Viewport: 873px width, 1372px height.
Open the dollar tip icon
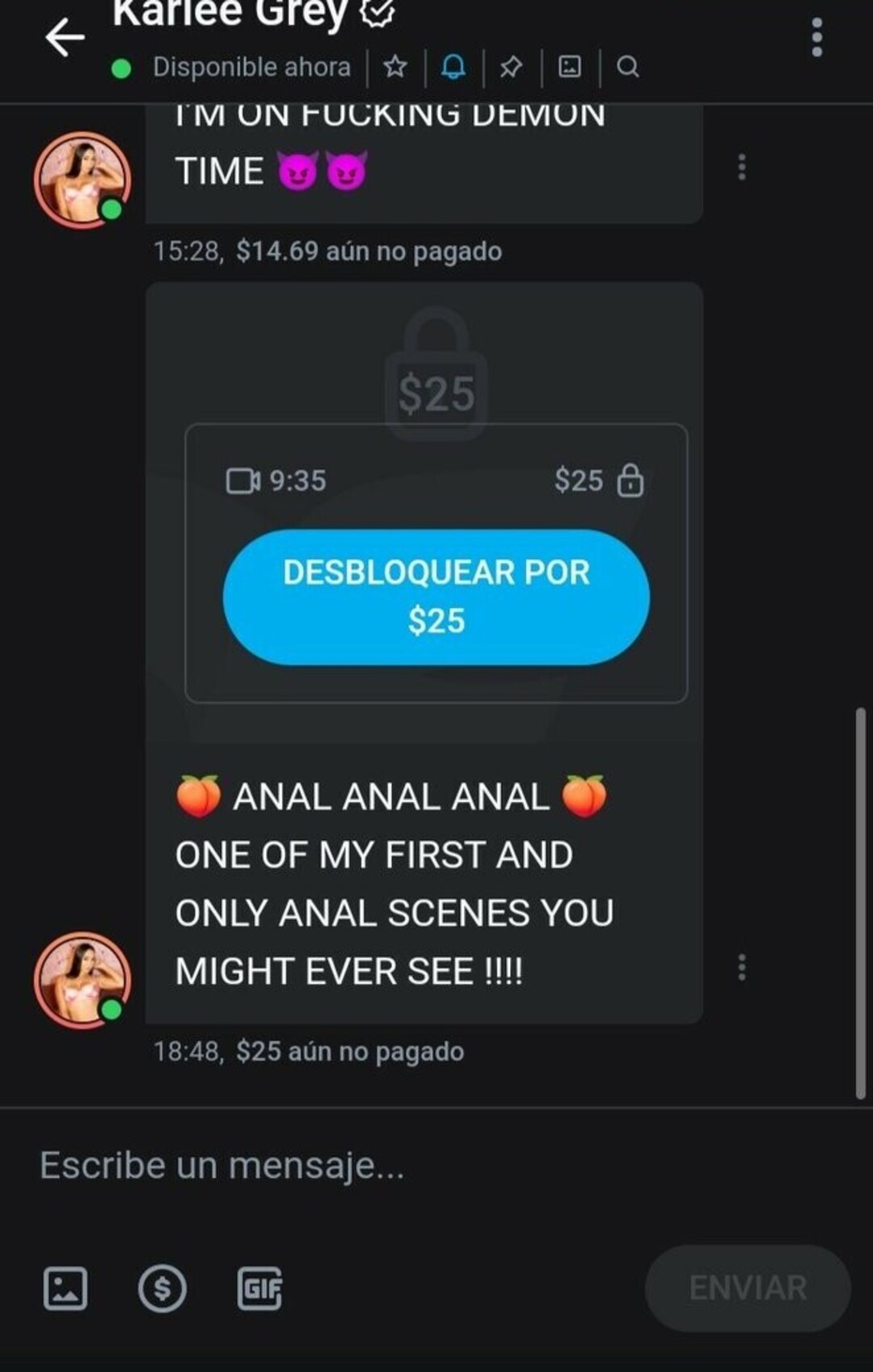point(162,1288)
